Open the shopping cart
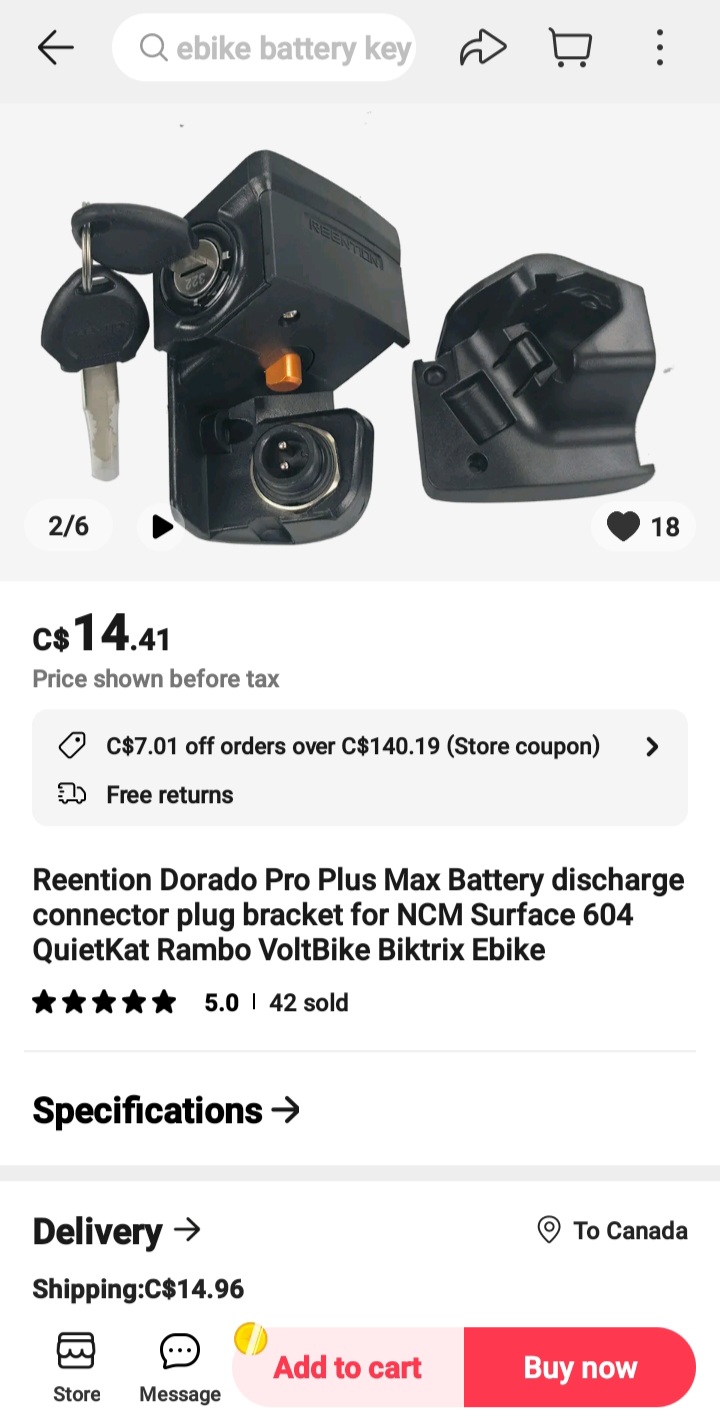 tap(569, 46)
